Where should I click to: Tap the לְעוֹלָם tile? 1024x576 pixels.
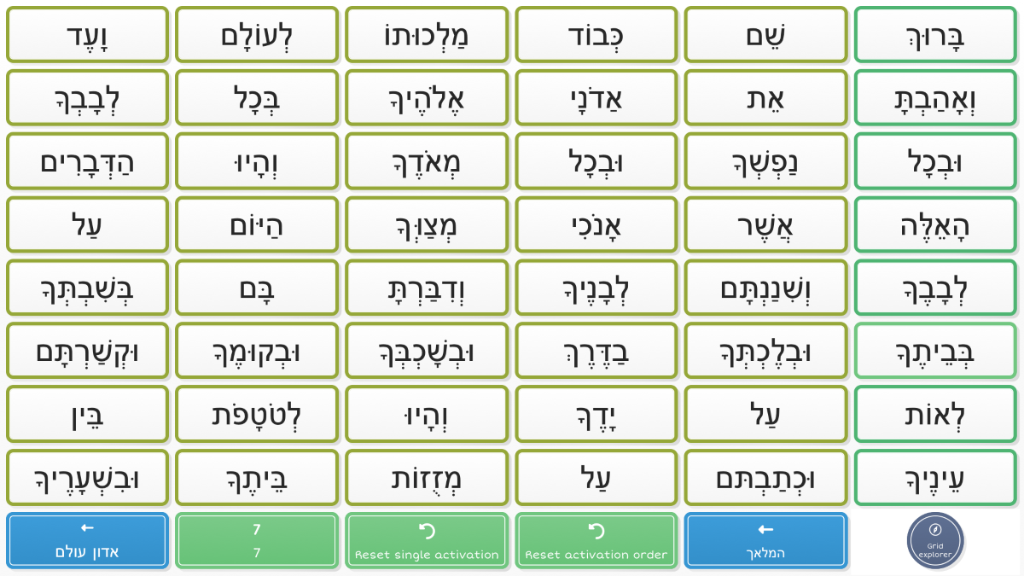coord(257,35)
